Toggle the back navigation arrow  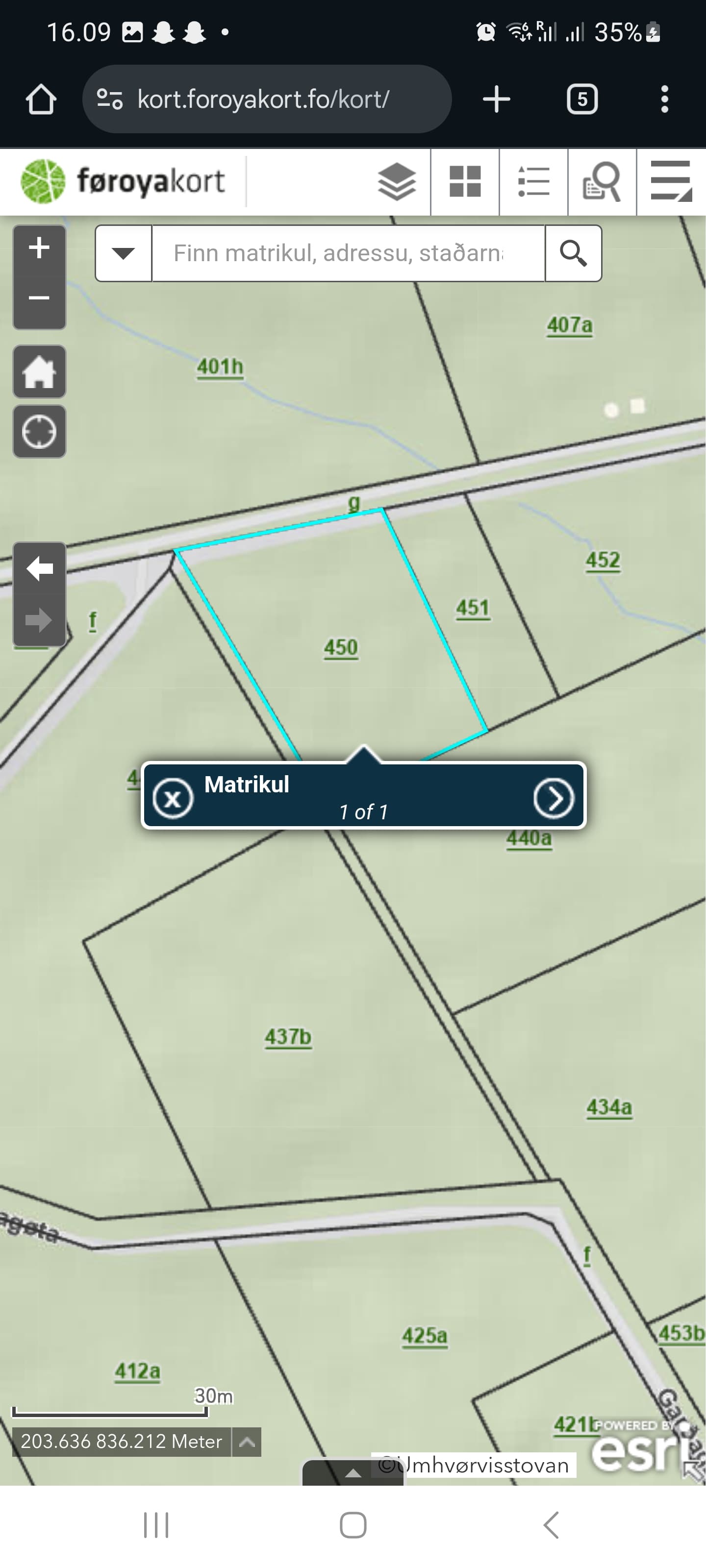click(x=38, y=568)
